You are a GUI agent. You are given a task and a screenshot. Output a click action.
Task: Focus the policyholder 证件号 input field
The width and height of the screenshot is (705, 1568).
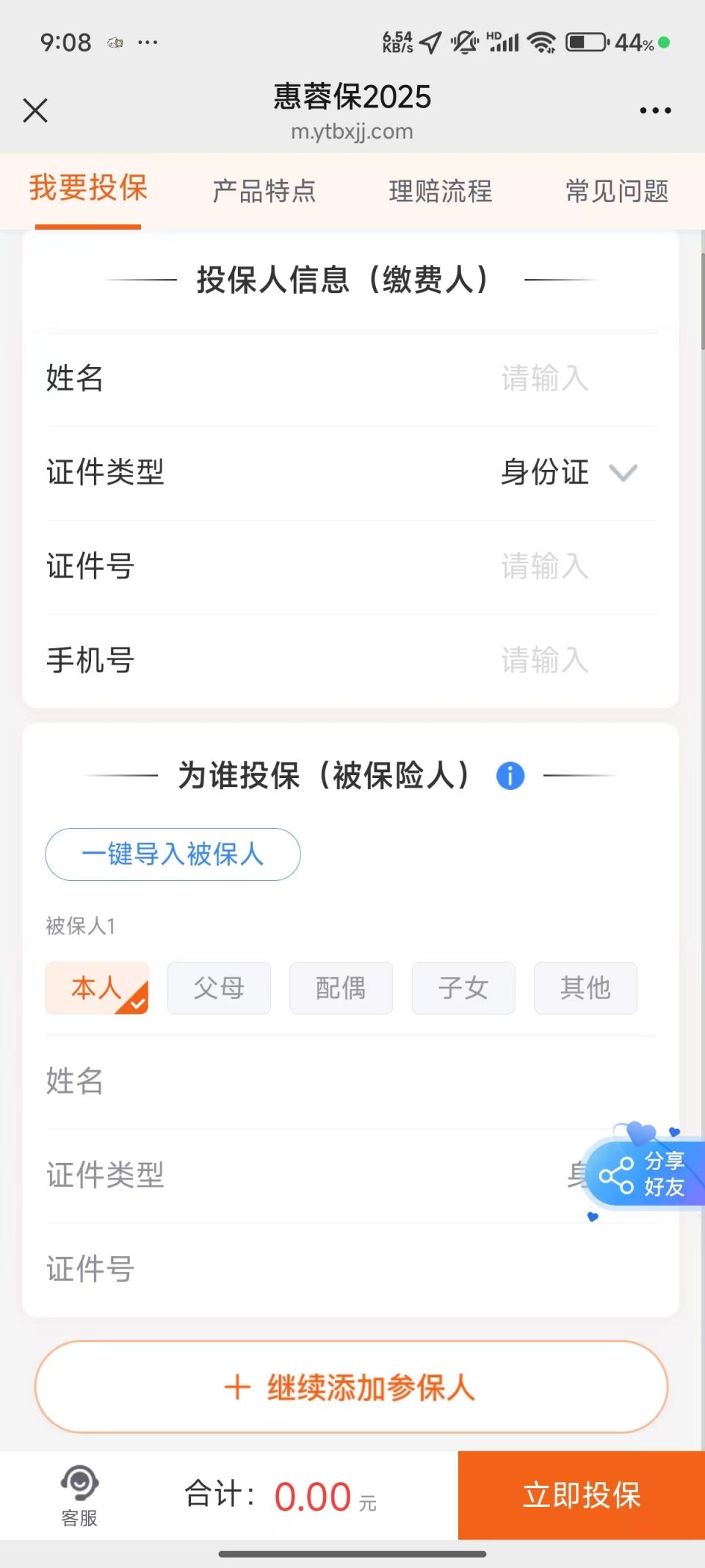coord(352,566)
